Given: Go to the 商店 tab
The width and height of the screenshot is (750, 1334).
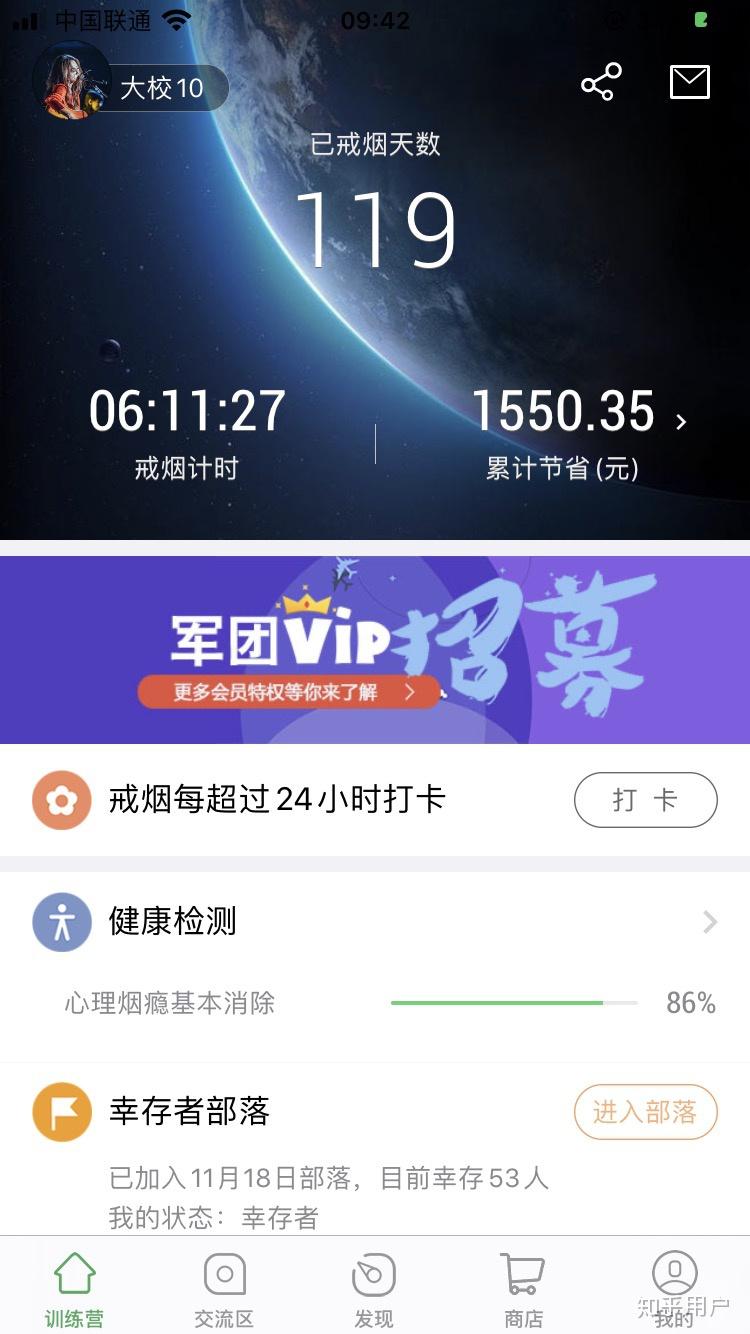Looking at the screenshot, I should [523, 1290].
